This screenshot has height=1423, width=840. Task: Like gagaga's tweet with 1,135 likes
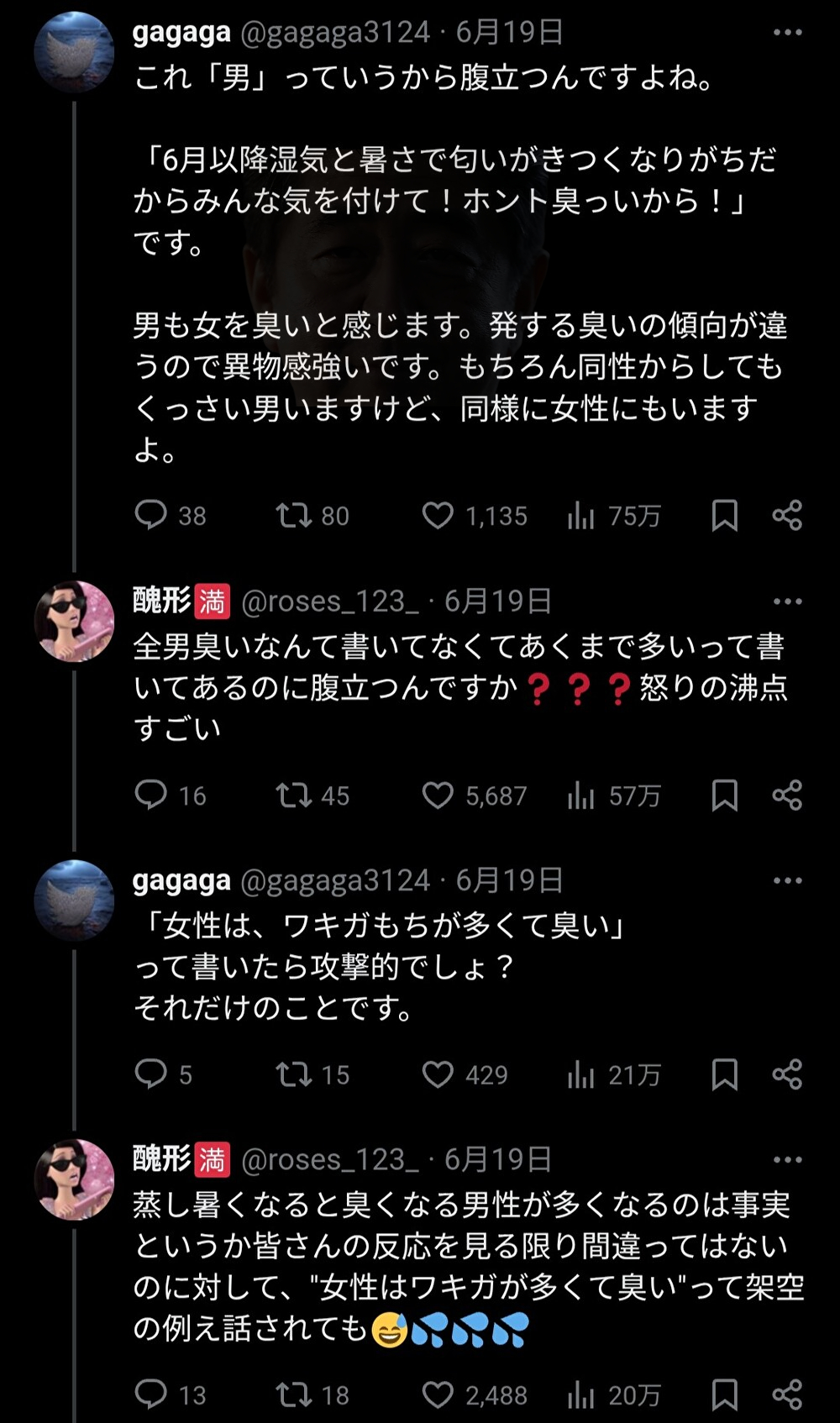(438, 515)
